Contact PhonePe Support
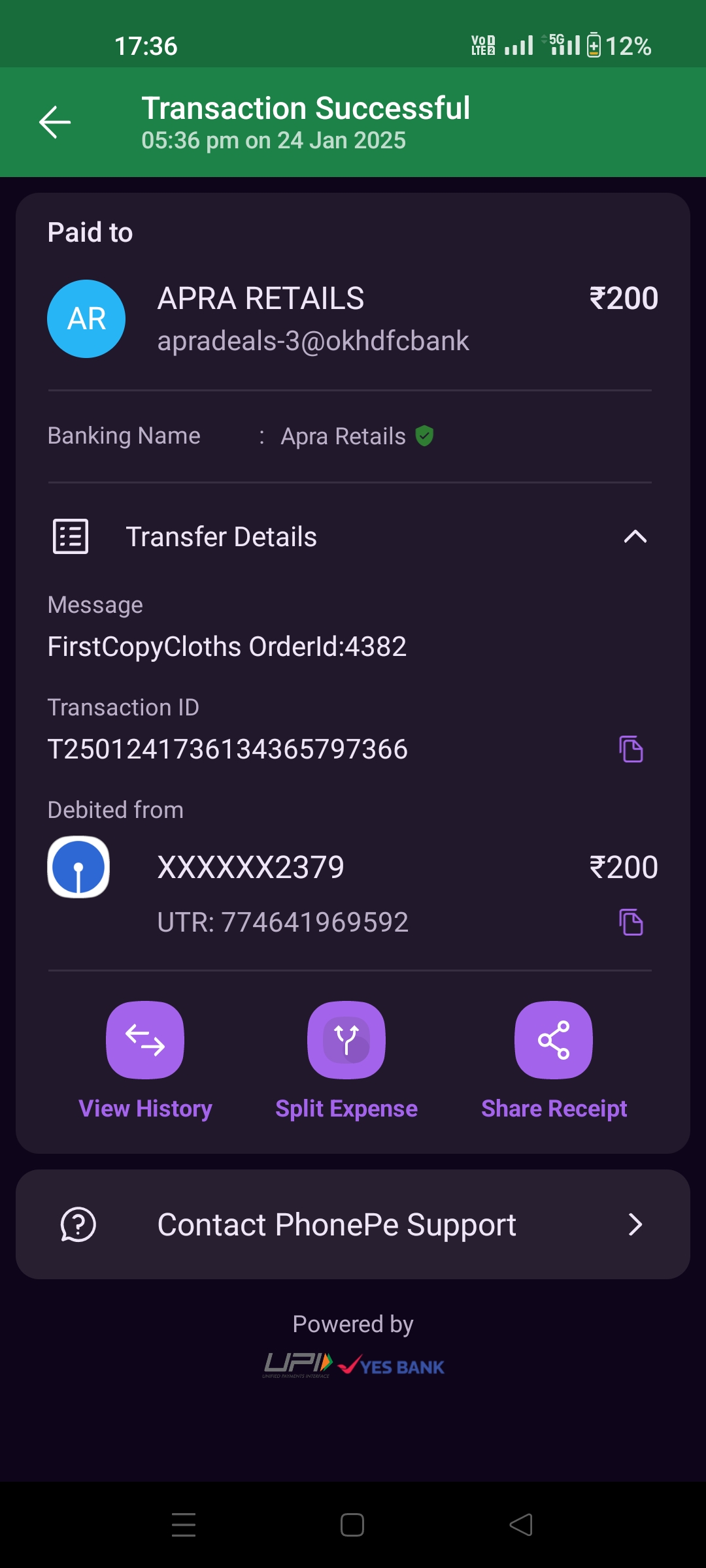 tap(353, 1224)
